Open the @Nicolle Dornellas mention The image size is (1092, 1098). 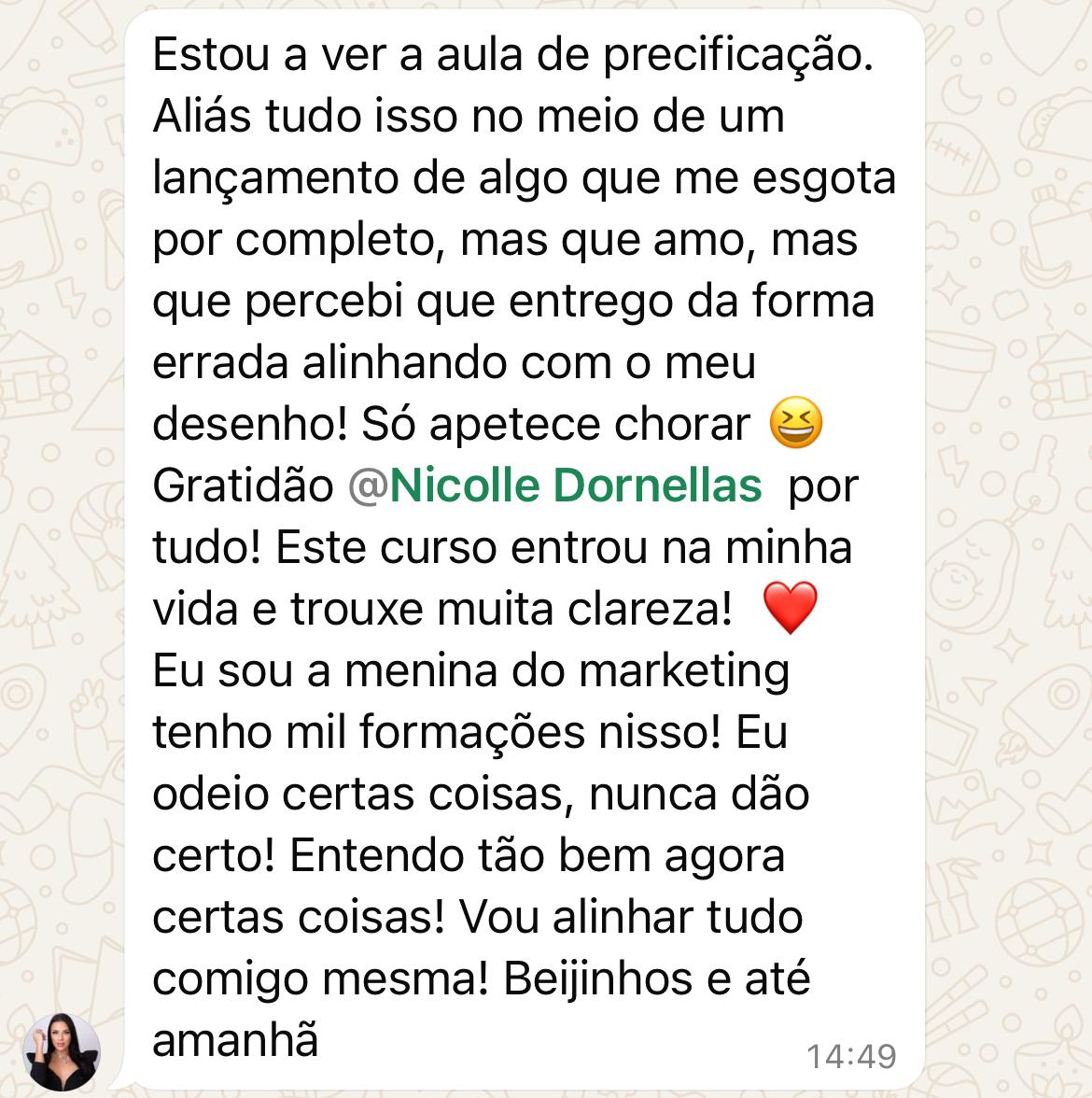coord(555,486)
